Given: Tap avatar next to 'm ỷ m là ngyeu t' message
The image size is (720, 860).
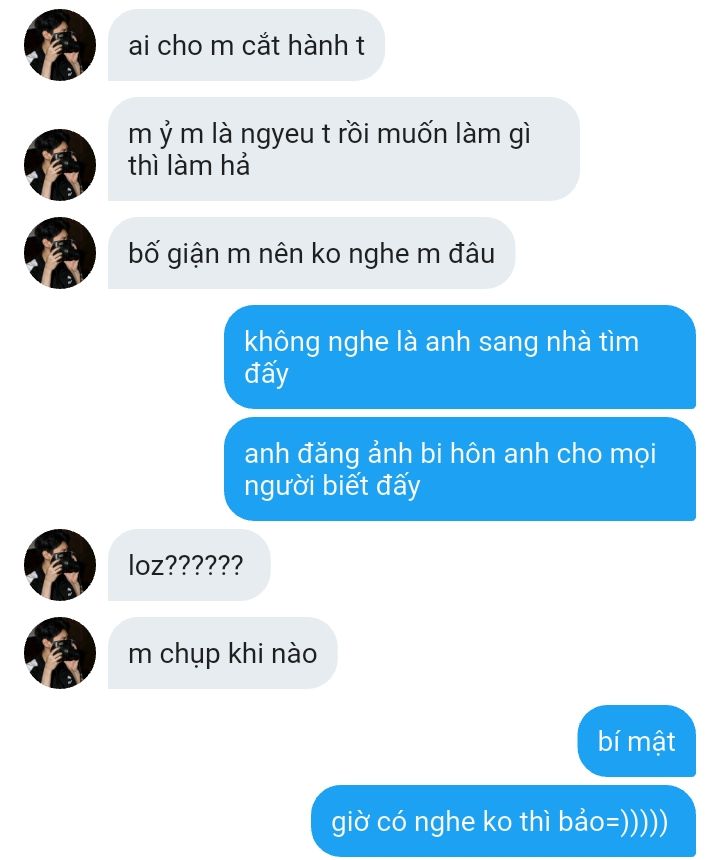Looking at the screenshot, I should click(x=60, y=164).
